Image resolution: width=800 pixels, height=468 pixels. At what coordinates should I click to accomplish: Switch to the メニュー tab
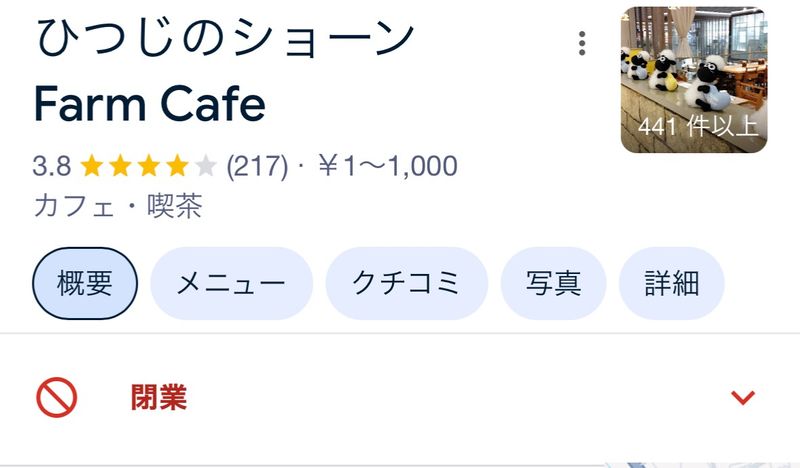point(231,283)
